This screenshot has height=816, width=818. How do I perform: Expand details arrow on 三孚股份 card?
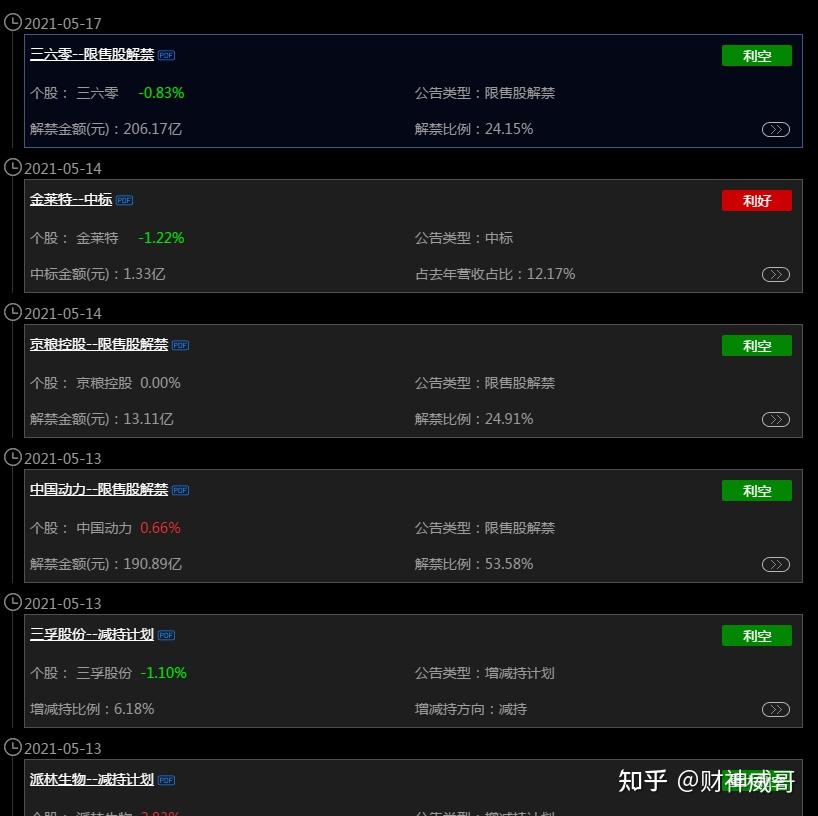click(775, 709)
